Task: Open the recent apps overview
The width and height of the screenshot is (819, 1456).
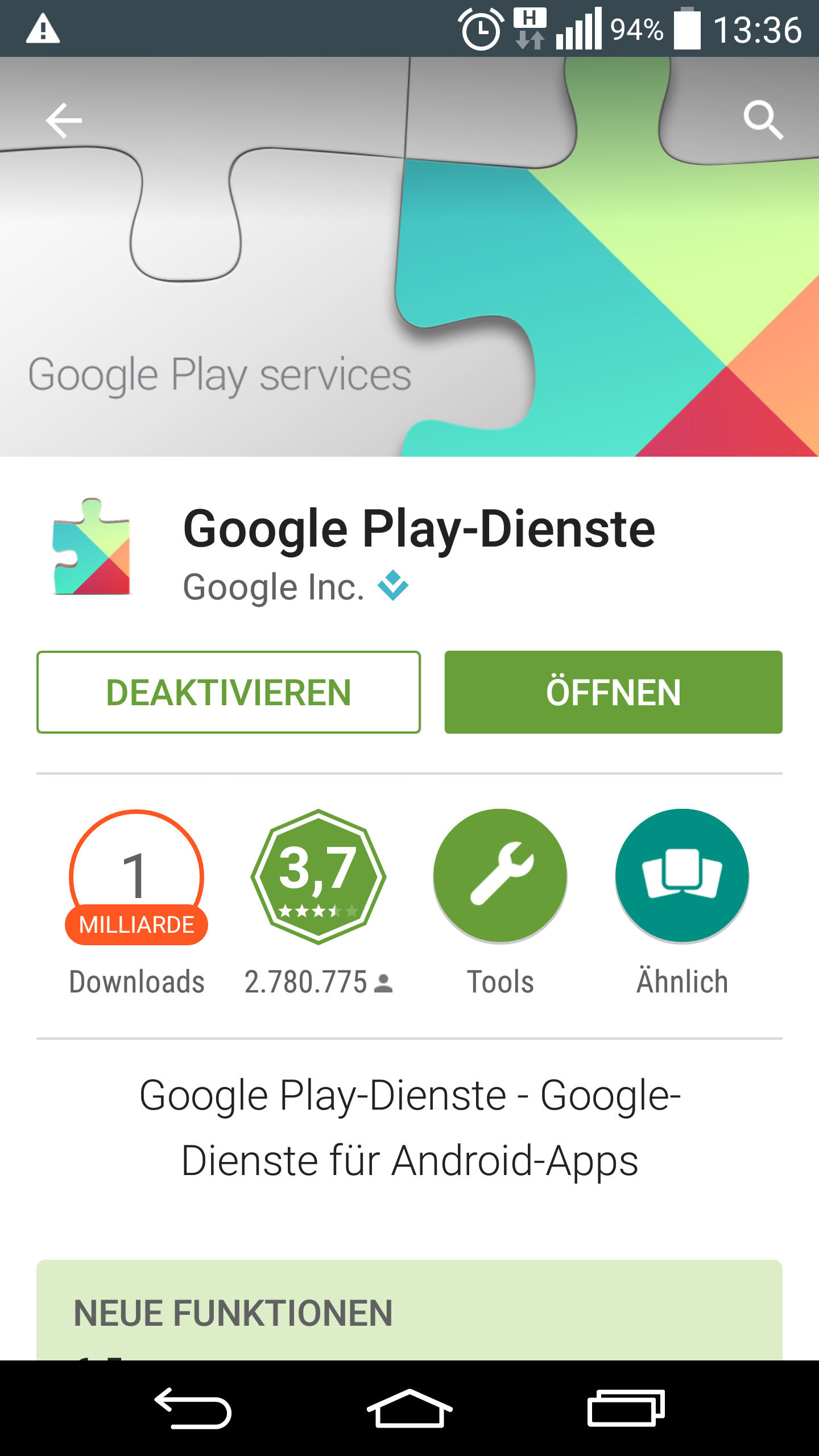Action: (626, 1409)
